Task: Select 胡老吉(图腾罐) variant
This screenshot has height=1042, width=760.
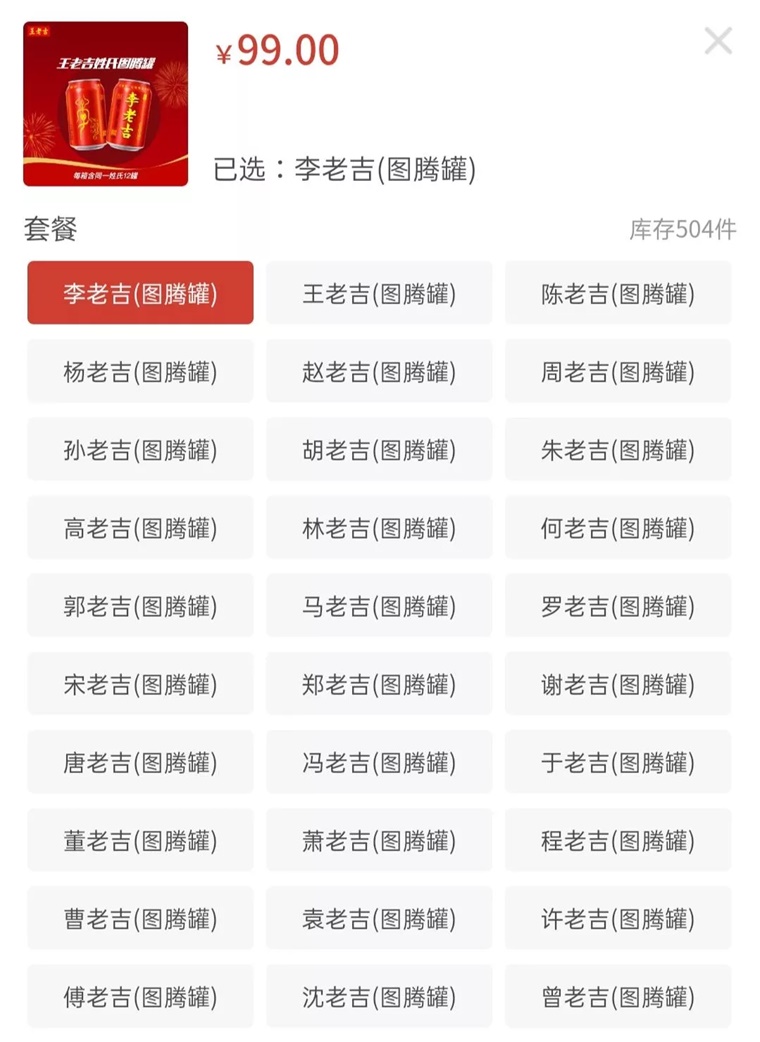Action: click(x=379, y=449)
